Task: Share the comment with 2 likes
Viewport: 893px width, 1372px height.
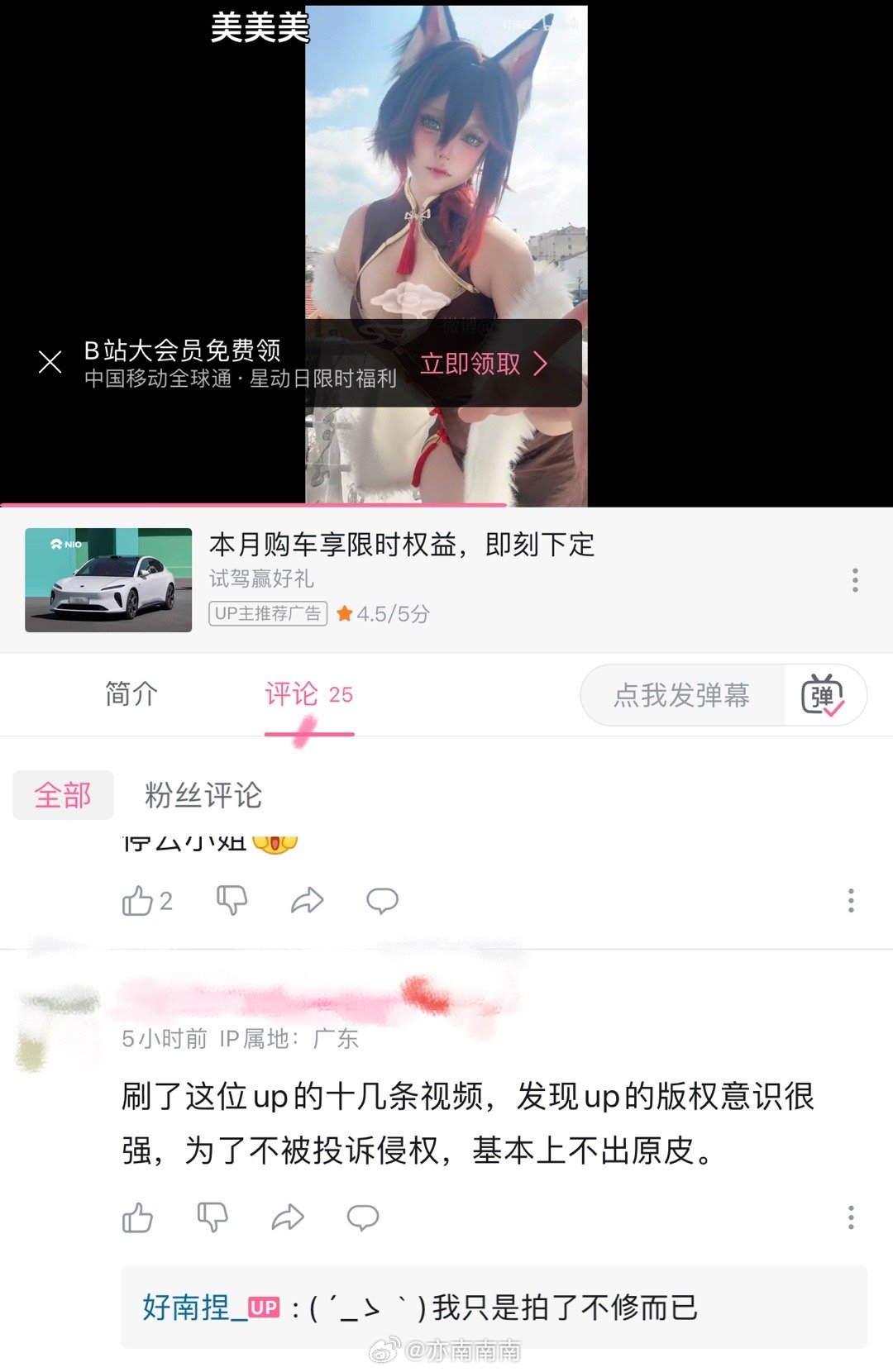Action: pos(307,900)
